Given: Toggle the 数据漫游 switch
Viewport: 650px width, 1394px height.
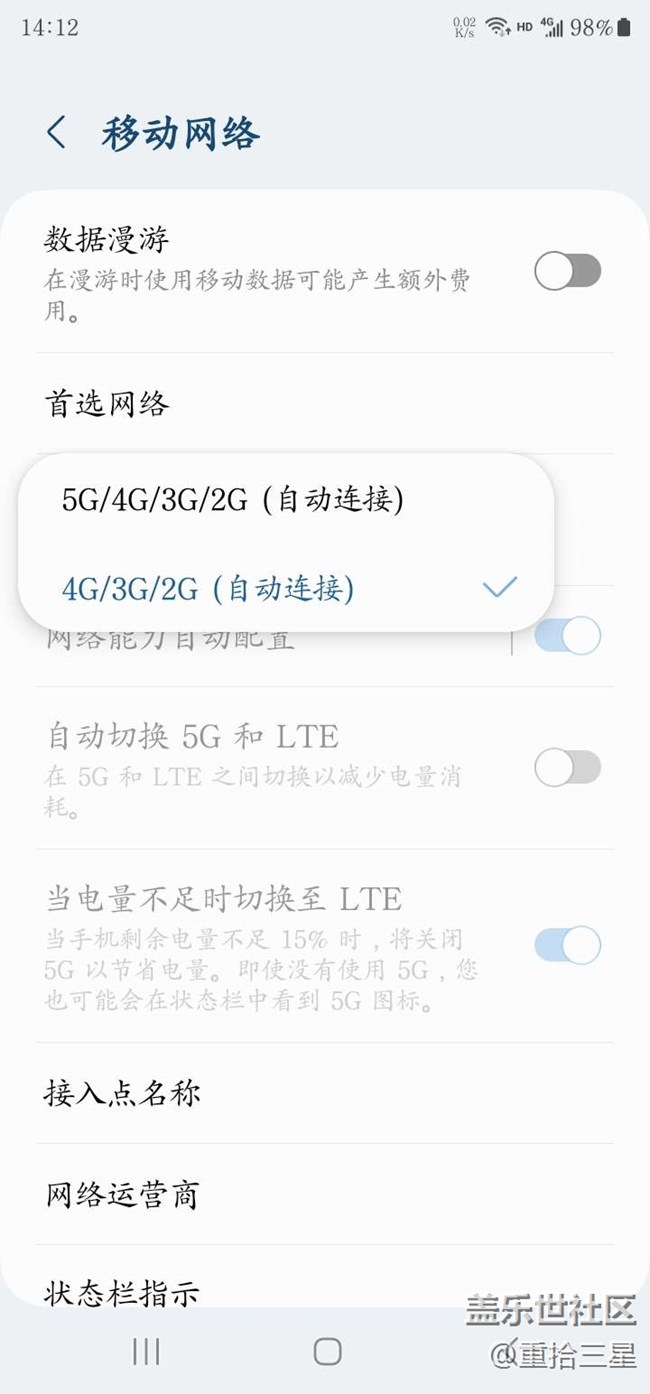Looking at the screenshot, I should [567, 271].
